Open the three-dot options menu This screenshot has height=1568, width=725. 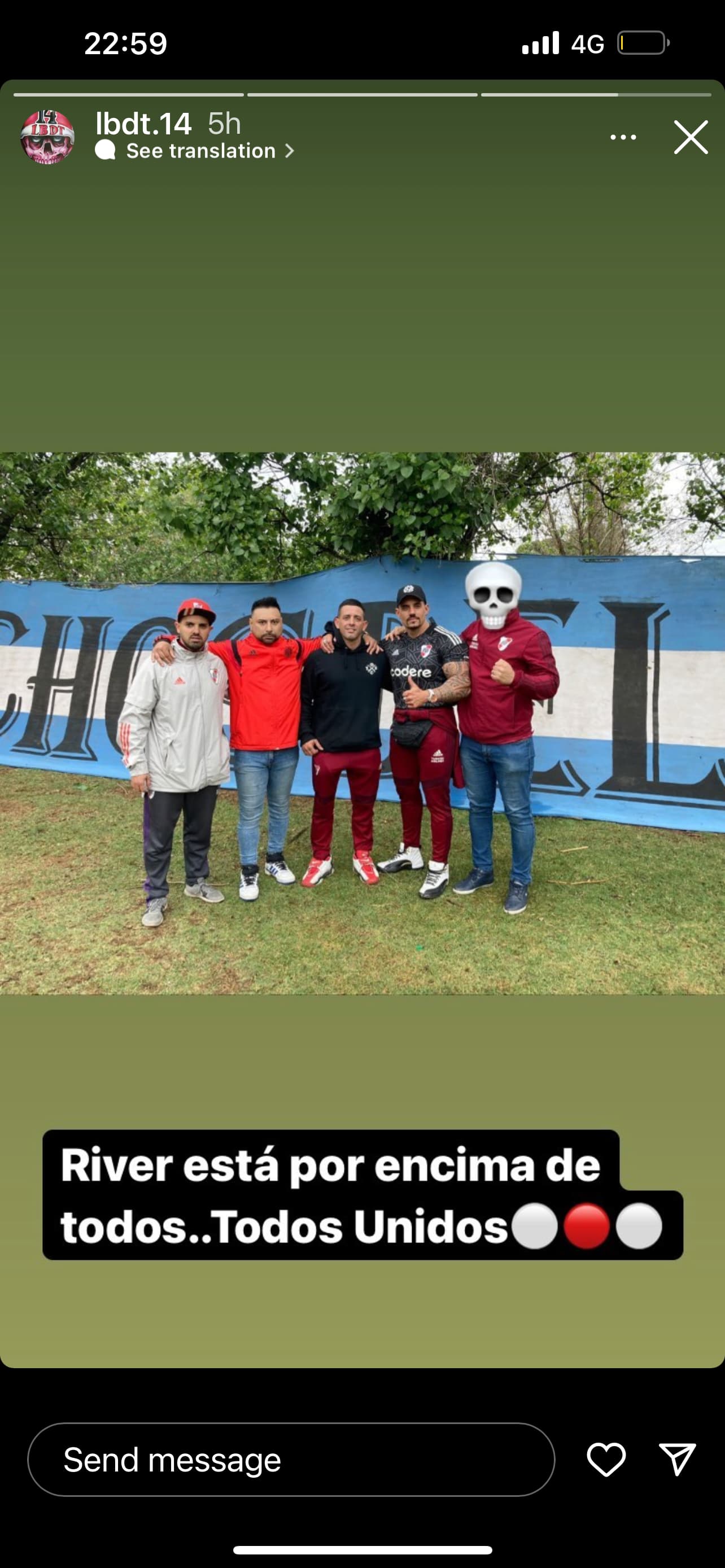pyautogui.click(x=623, y=138)
